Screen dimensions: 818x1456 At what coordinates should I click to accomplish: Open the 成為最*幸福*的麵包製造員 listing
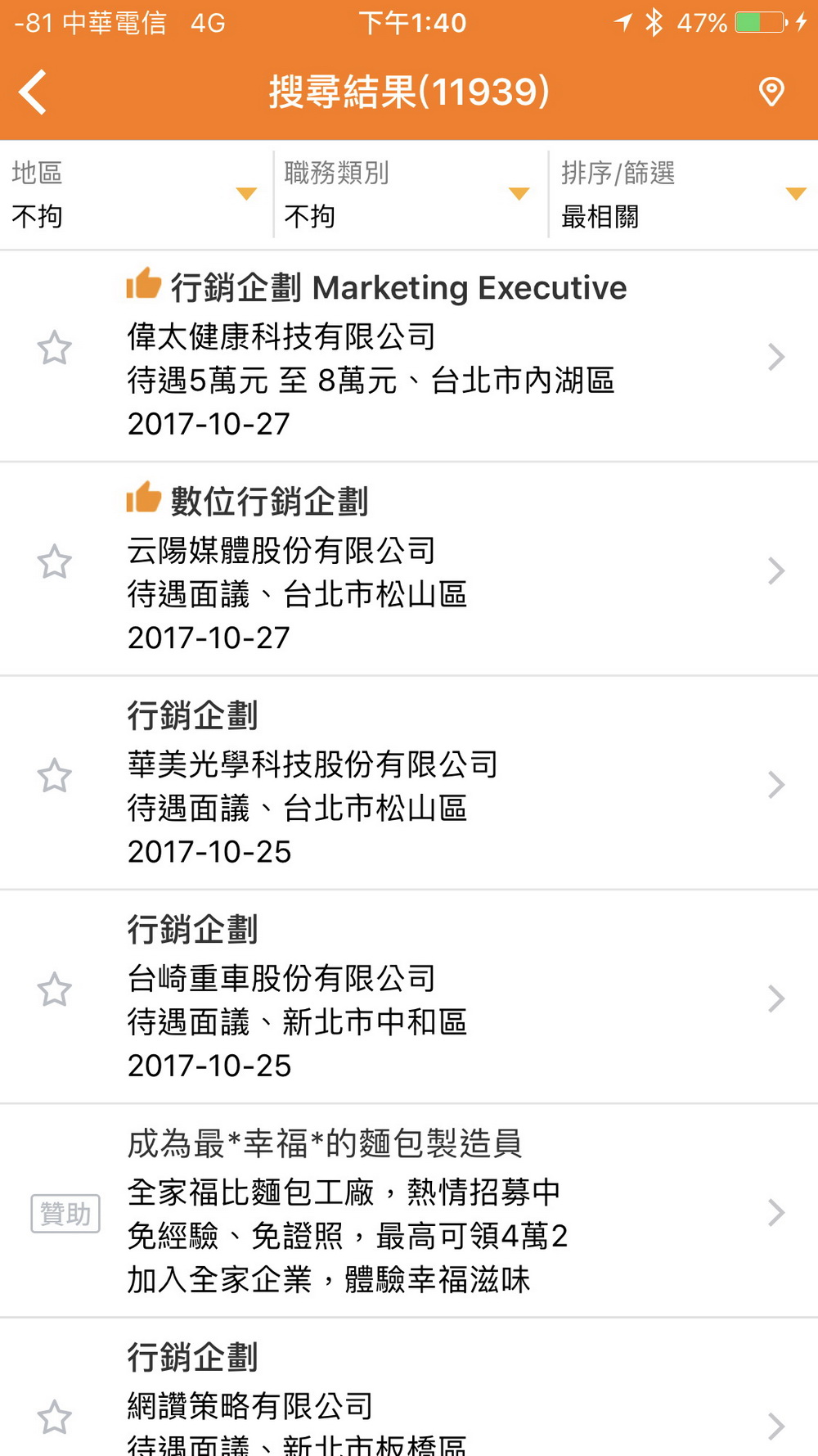click(x=327, y=1143)
